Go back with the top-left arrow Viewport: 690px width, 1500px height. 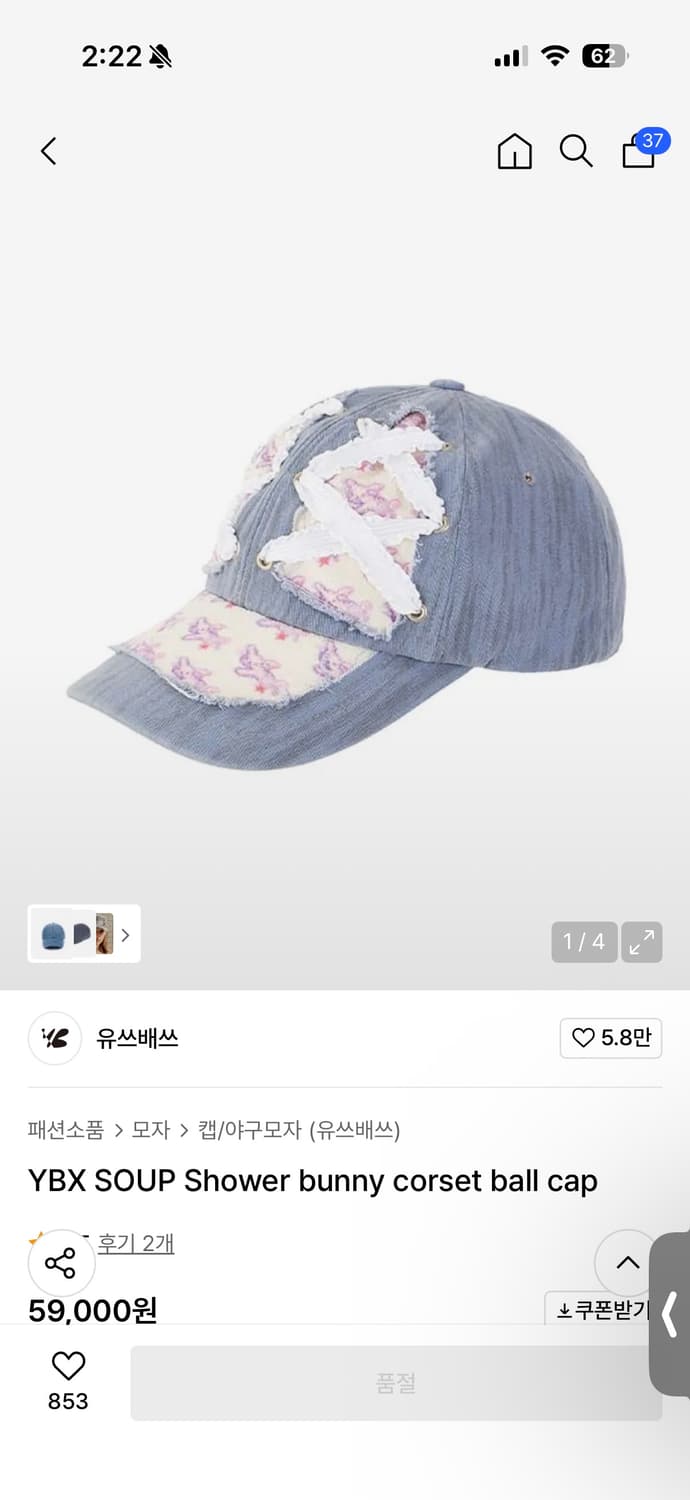coord(48,152)
